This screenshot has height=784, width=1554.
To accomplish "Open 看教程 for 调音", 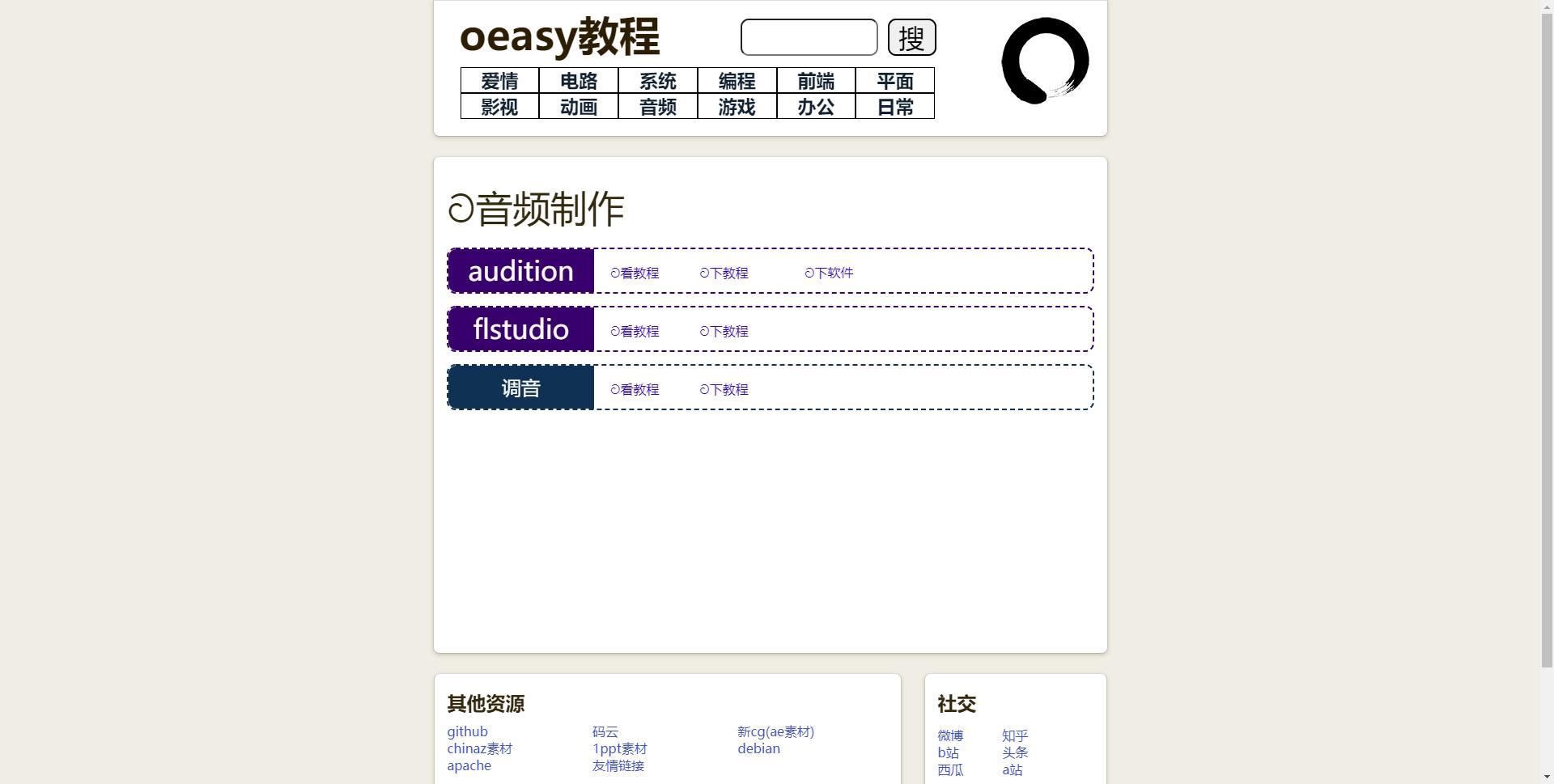I will [x=635, y=390].
